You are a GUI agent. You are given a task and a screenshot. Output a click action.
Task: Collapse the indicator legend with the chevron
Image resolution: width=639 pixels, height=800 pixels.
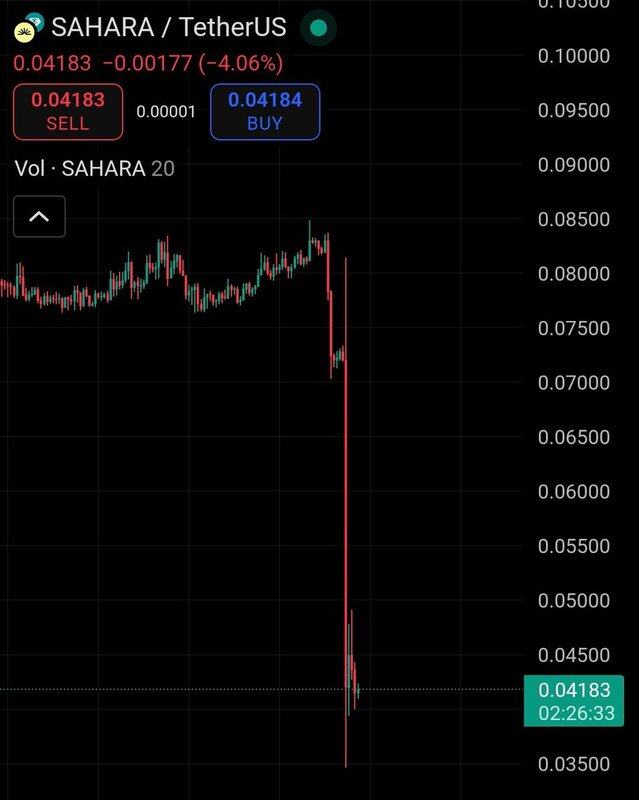39,216
